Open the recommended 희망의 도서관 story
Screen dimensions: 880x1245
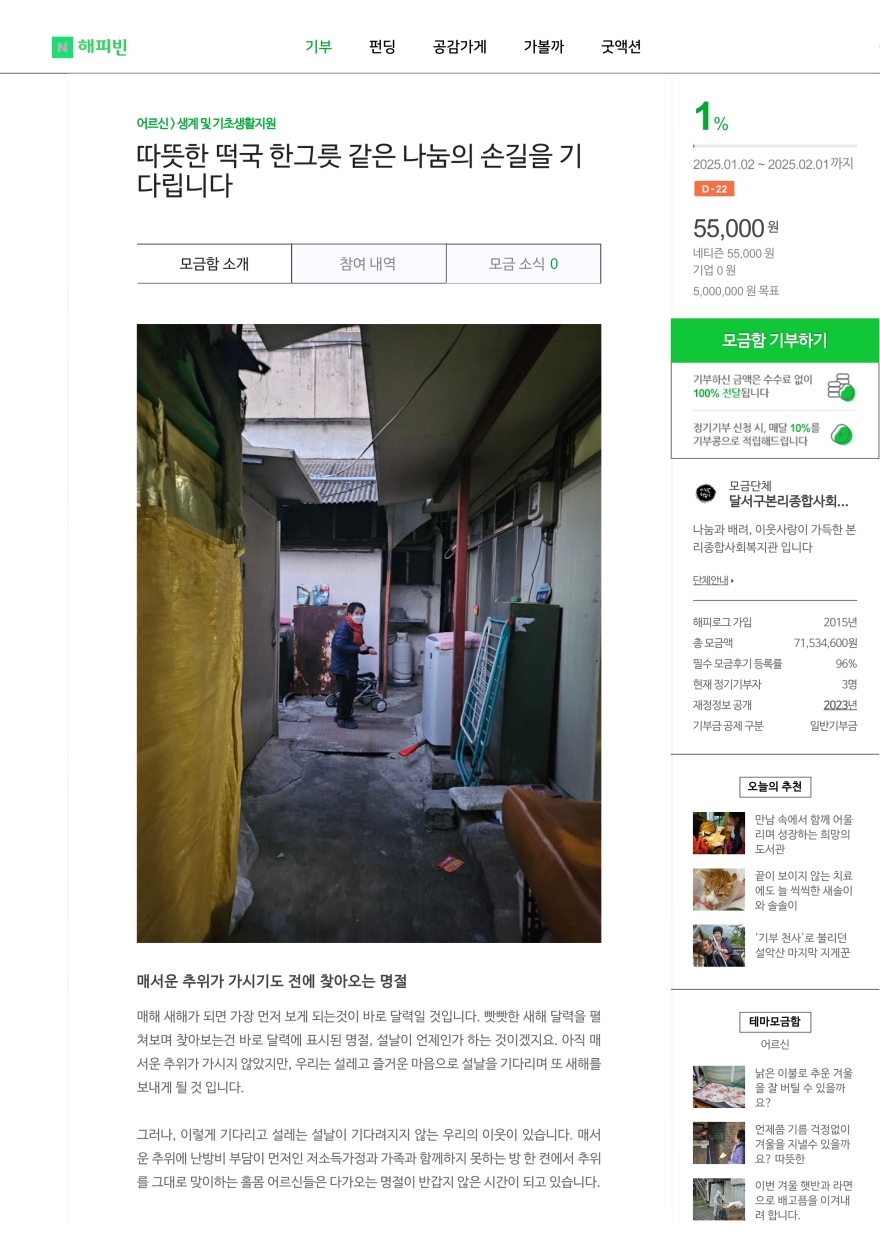point(803,834)
